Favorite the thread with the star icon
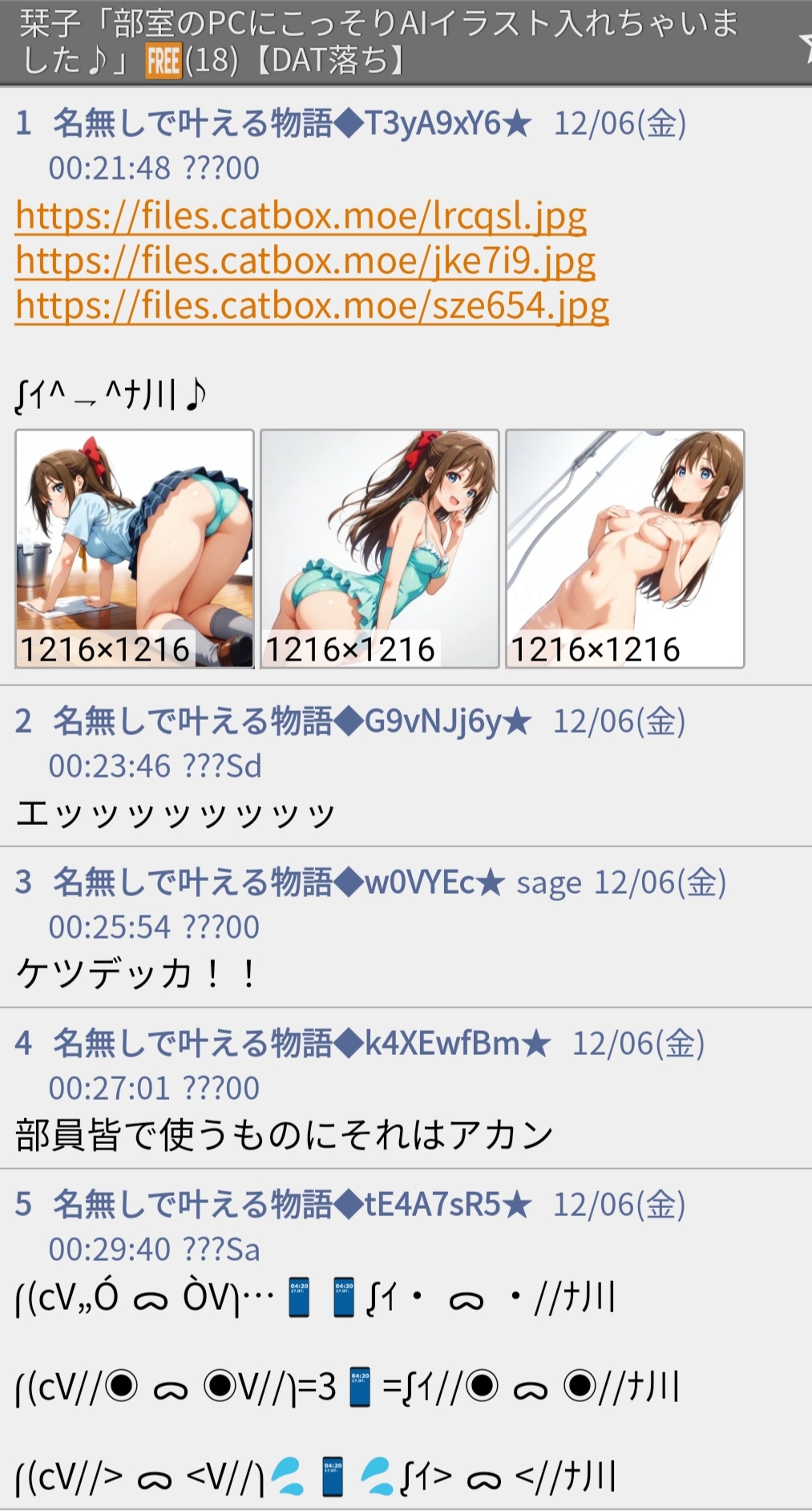 point(805,42)
